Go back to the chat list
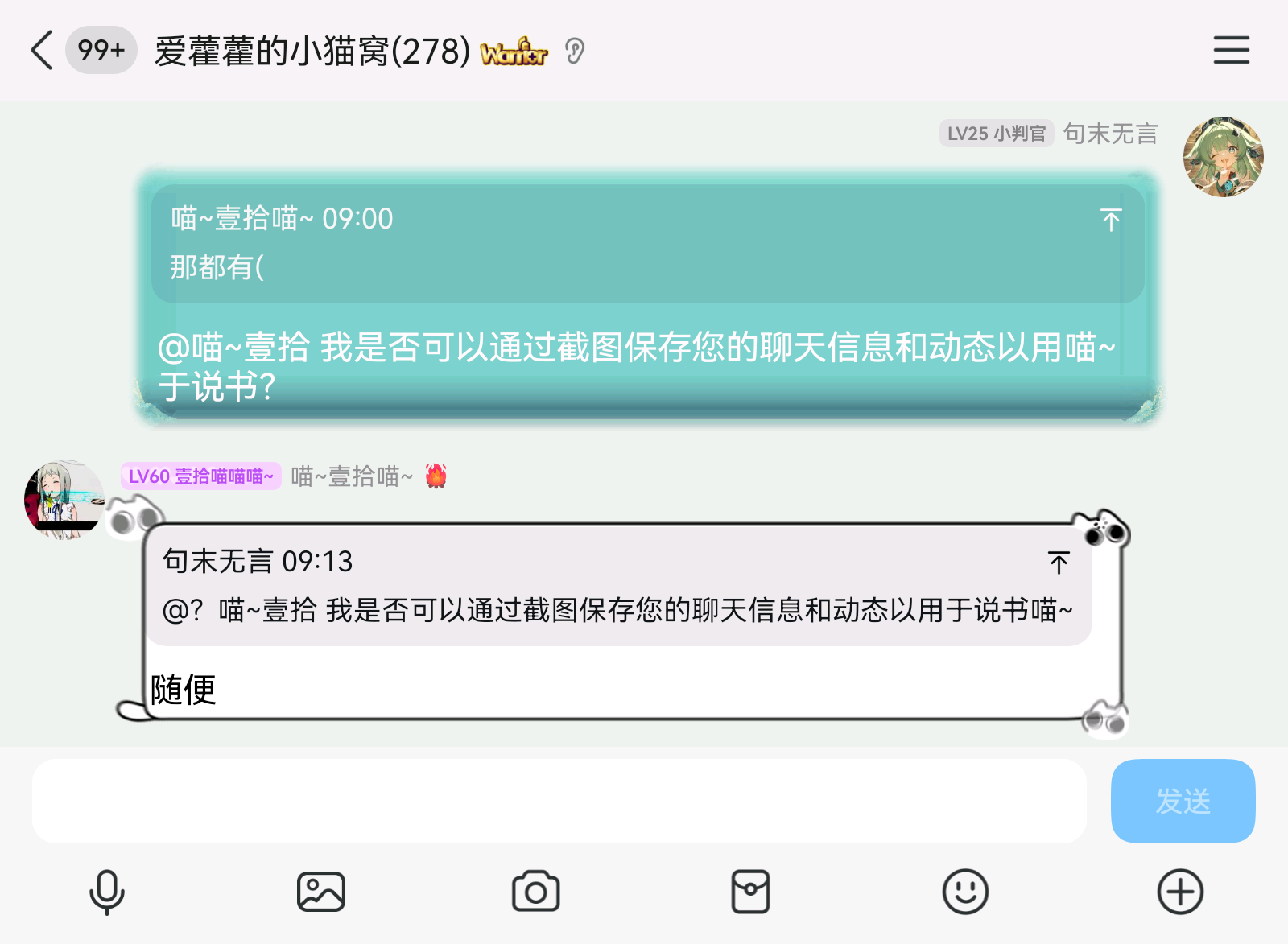The image size is (1288, 944). coord(42,51)
